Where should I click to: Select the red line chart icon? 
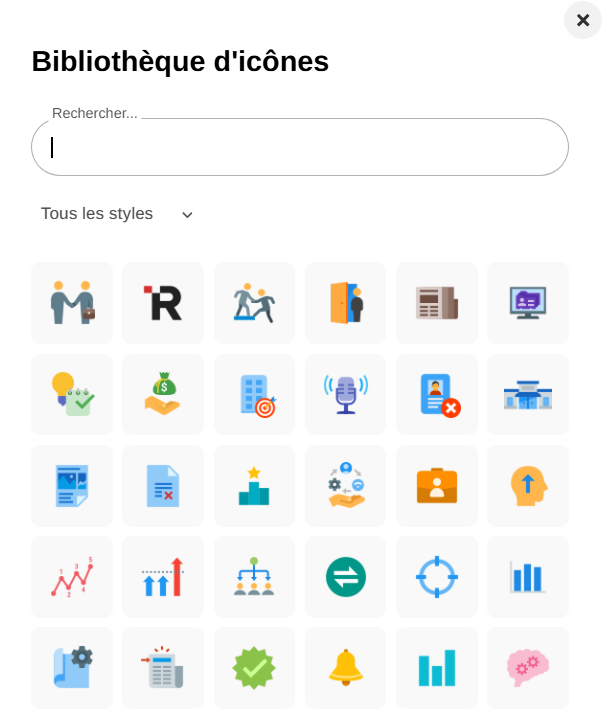tap(72, 577)
